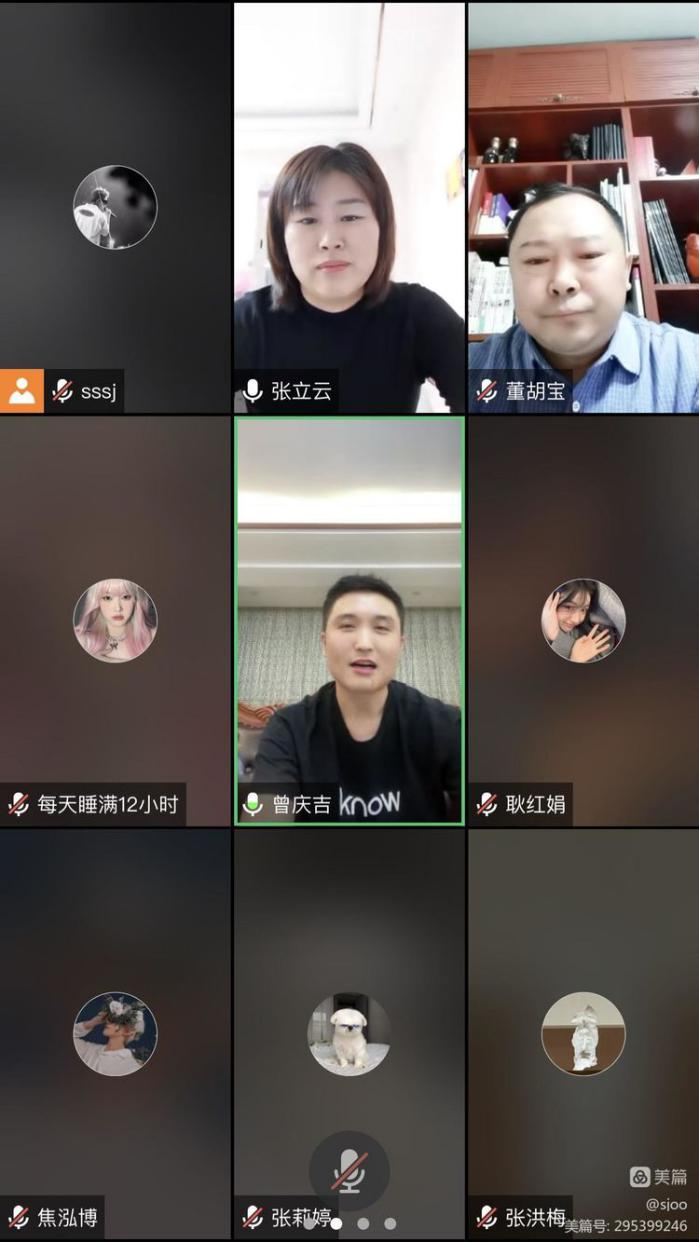Select 张立云's video tile
The width and height of the screenshot is (699, 1242).
point(349,207)
